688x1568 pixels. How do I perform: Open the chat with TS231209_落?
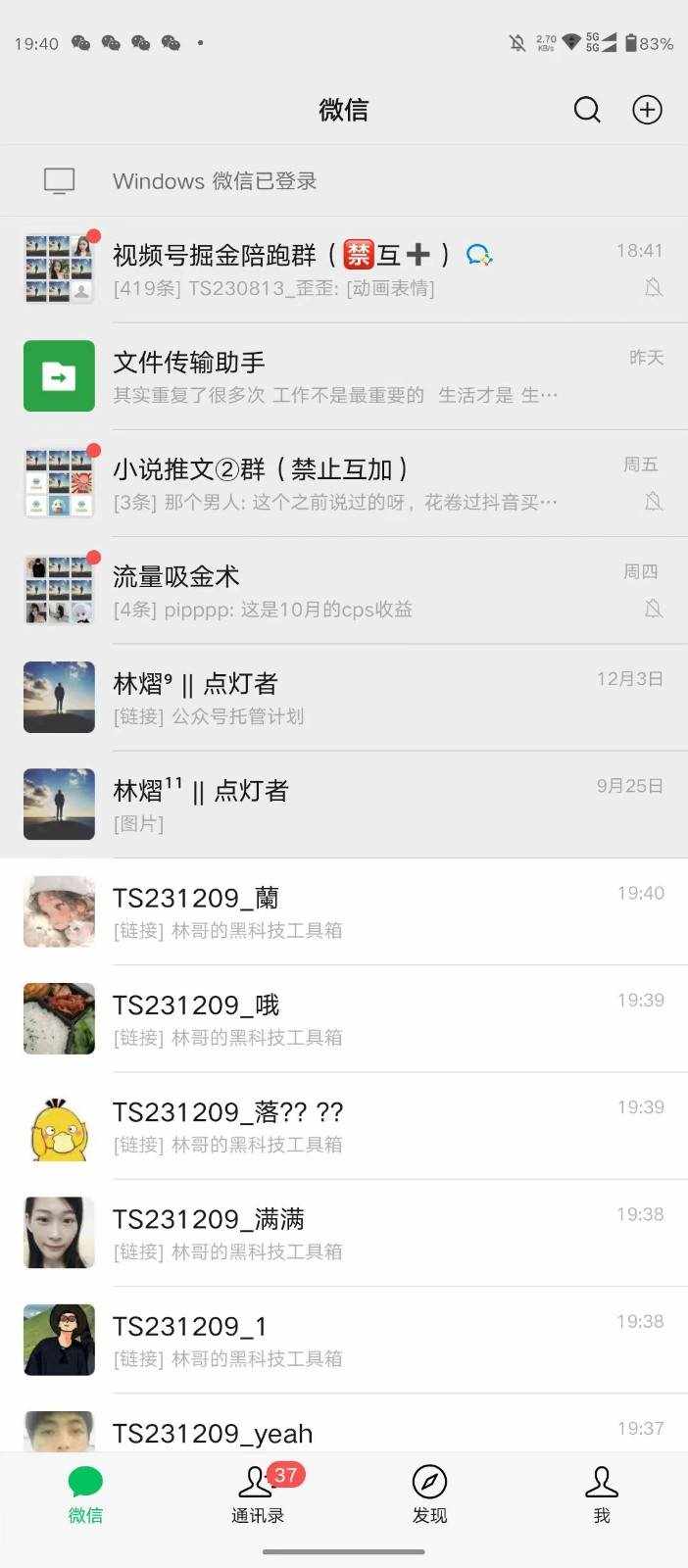coord(343,1126)
